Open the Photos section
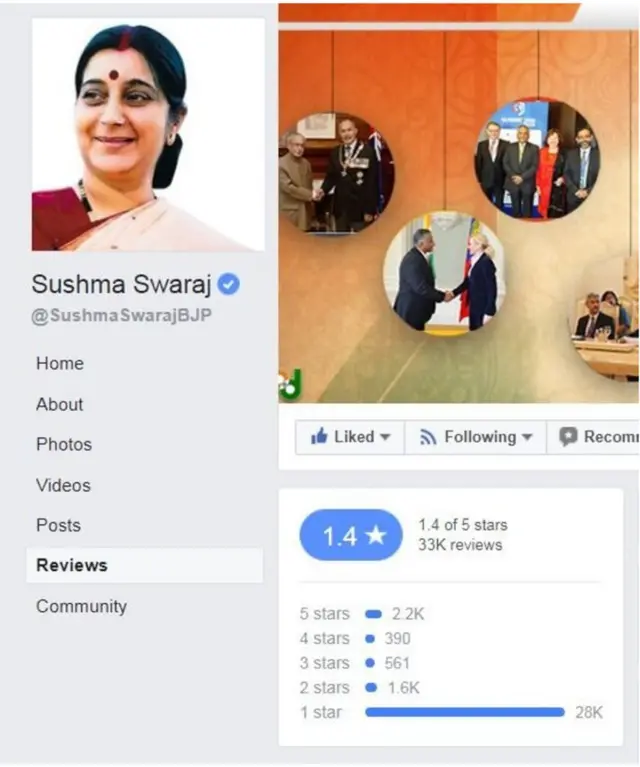This screenshot has height=767, width=640. point(64,444)
